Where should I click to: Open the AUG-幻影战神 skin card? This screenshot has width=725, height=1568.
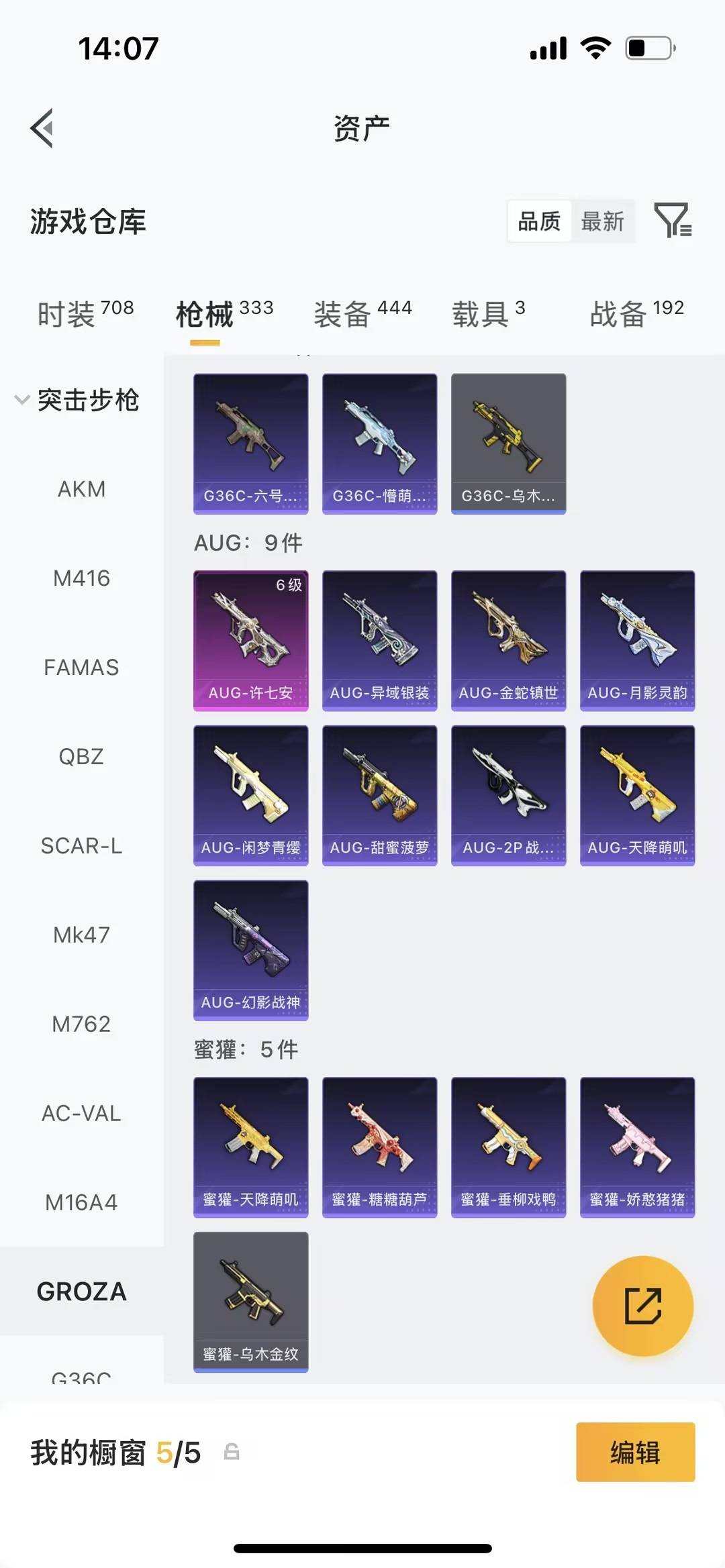pyautogui.click(x=251, y=950)
